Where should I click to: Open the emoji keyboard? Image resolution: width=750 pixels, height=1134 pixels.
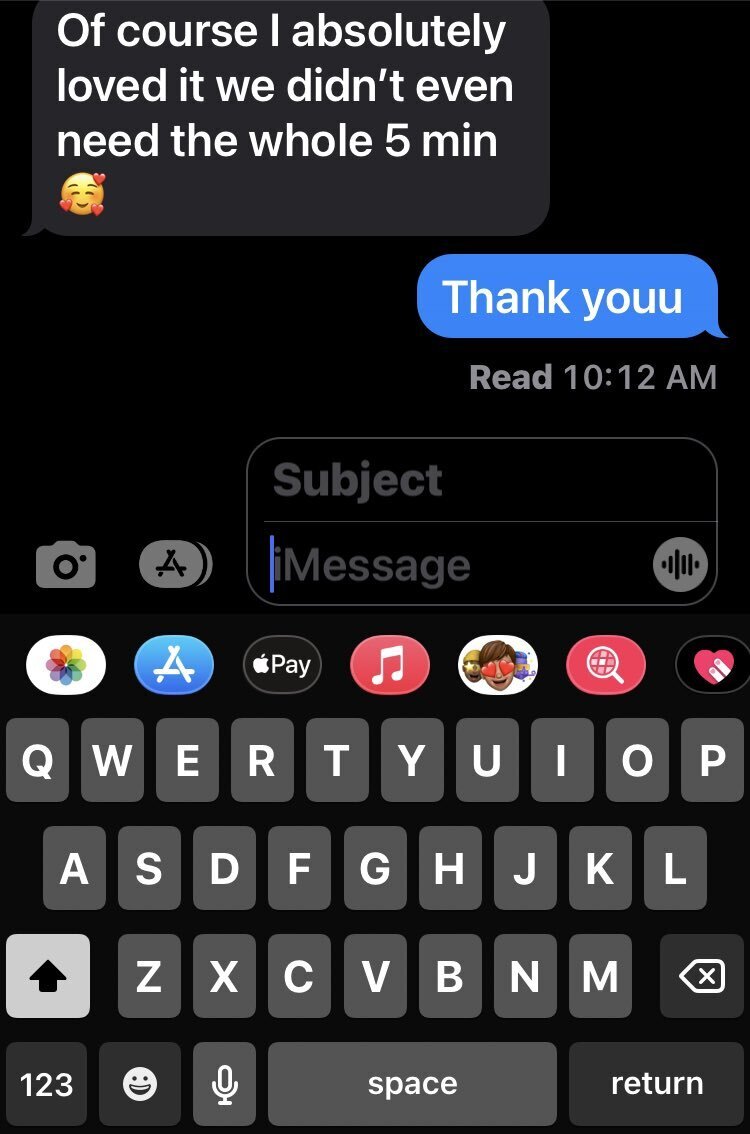tap(140, 1084)
